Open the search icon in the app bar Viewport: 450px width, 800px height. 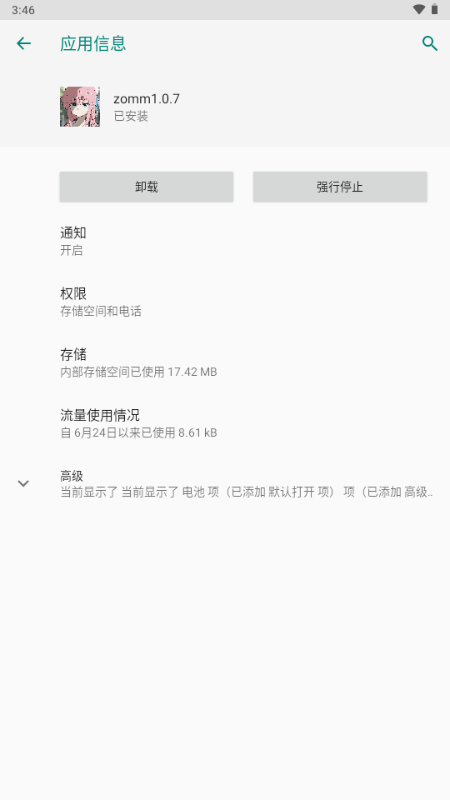(x=430, y=43)
